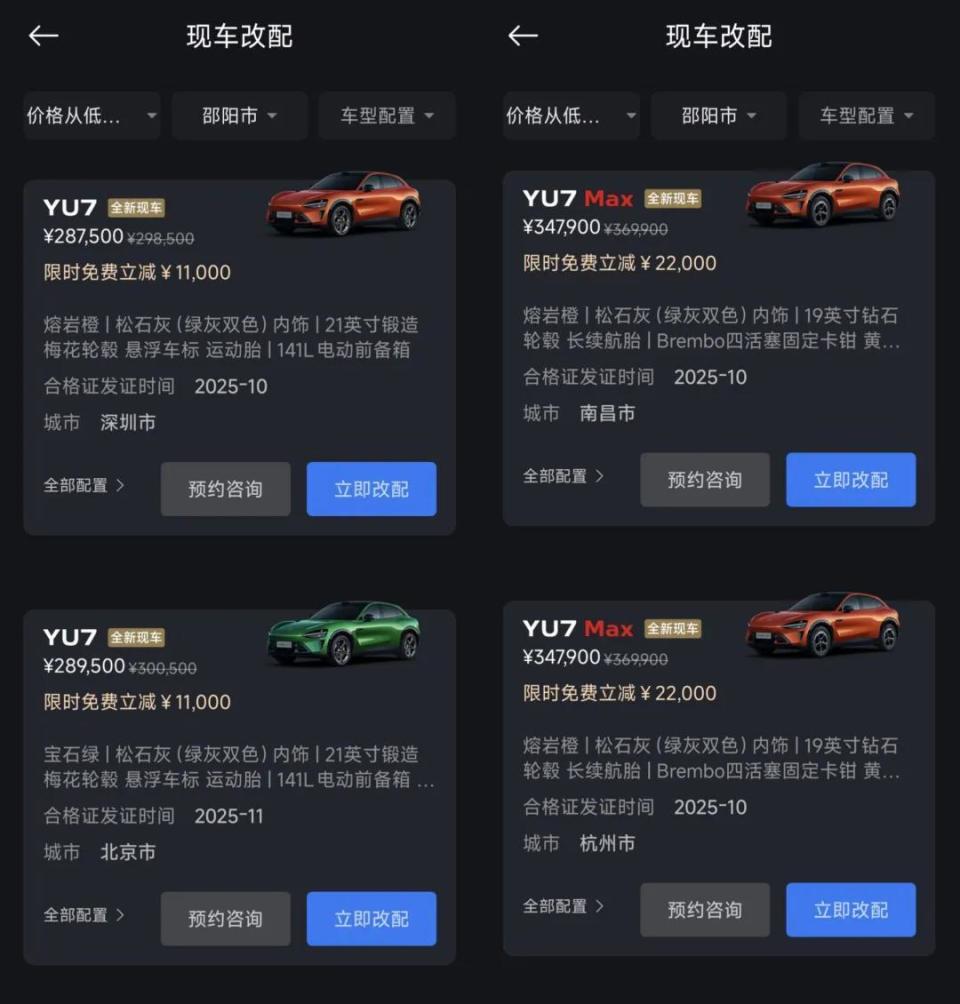Viewport: 960px width, 1004px height.
Task: Open the 邵阳市 city filter dropdown
Action: click(239, 115)
